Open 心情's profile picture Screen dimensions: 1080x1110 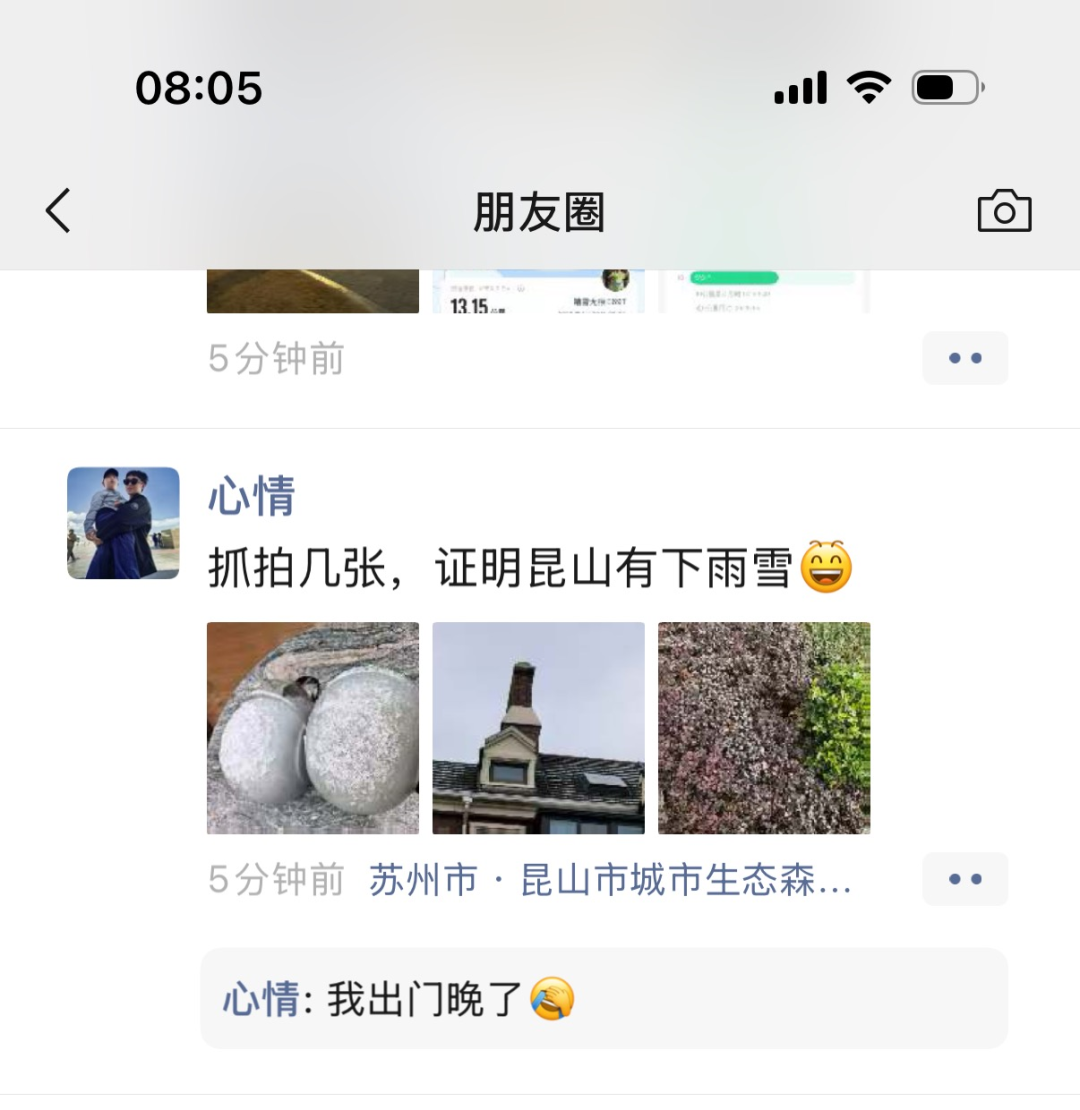click(x=123, y=523)
